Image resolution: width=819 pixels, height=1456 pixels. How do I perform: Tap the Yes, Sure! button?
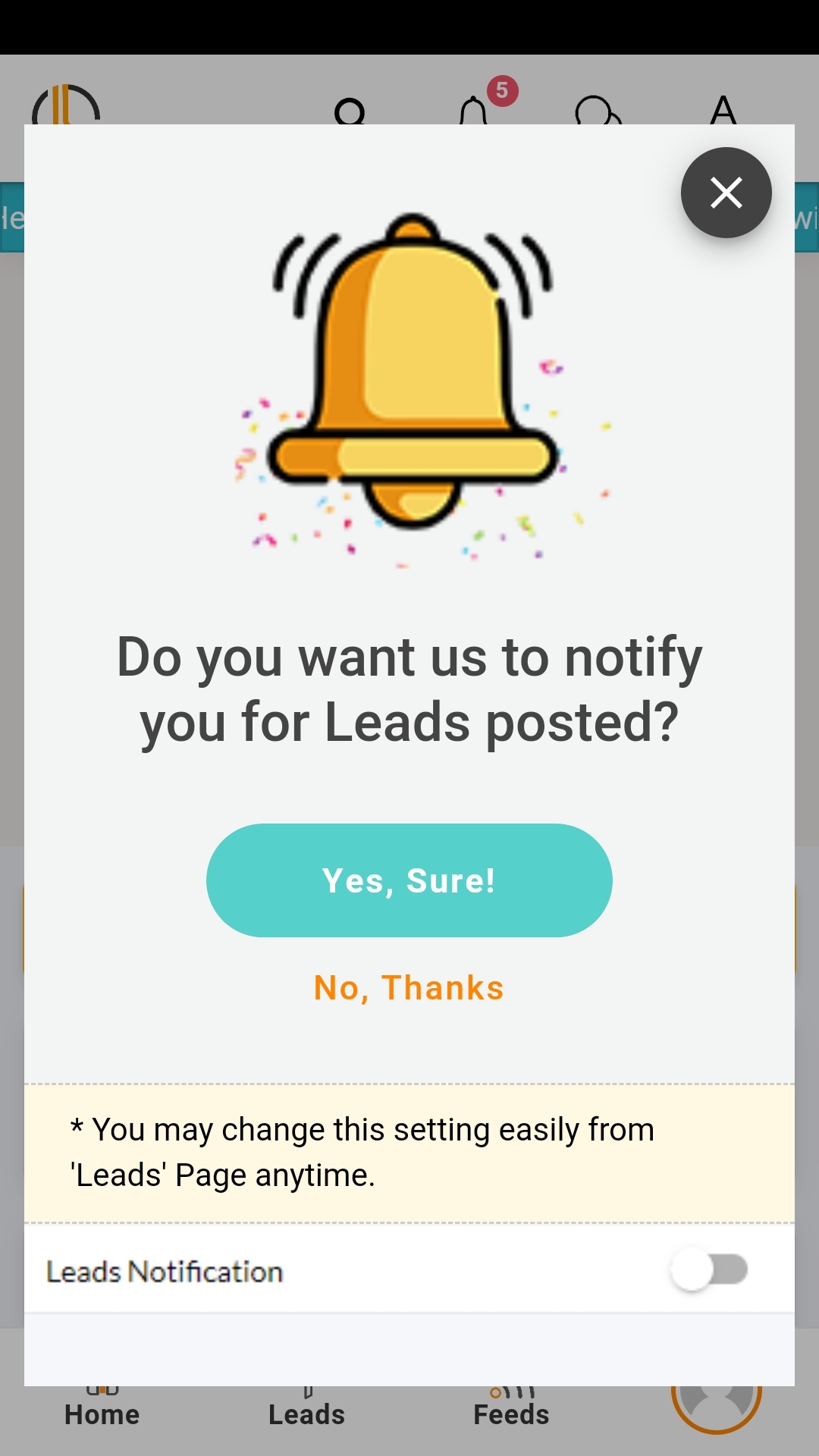tap(409, 880)
